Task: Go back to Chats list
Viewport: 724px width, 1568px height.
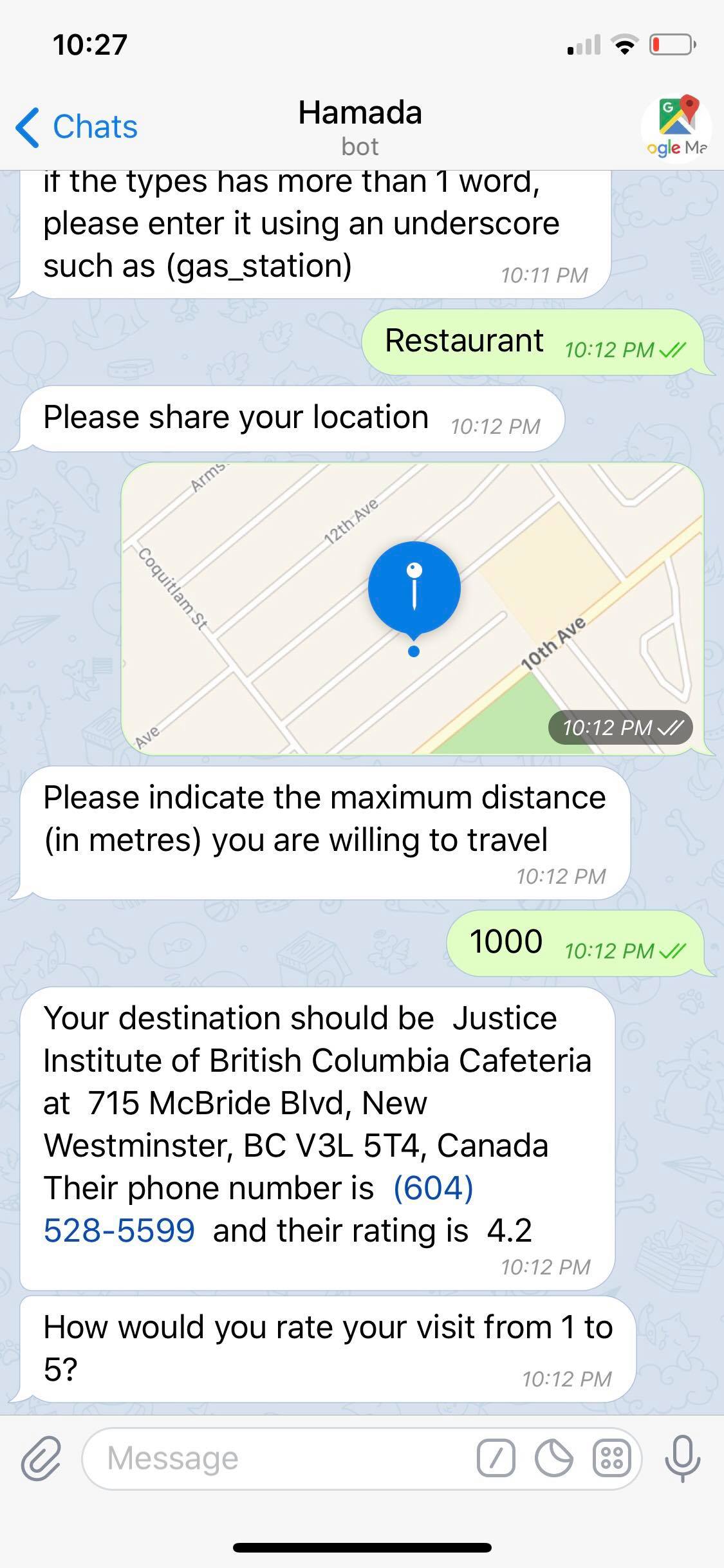Action: tap(77, 127)
